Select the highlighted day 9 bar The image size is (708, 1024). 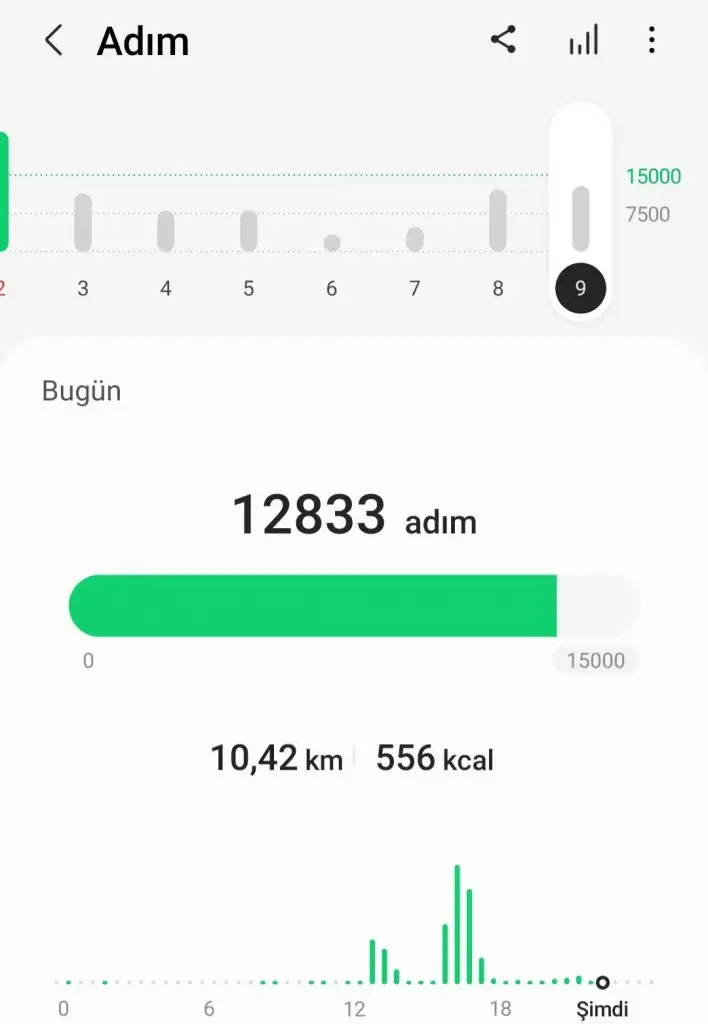580,218
